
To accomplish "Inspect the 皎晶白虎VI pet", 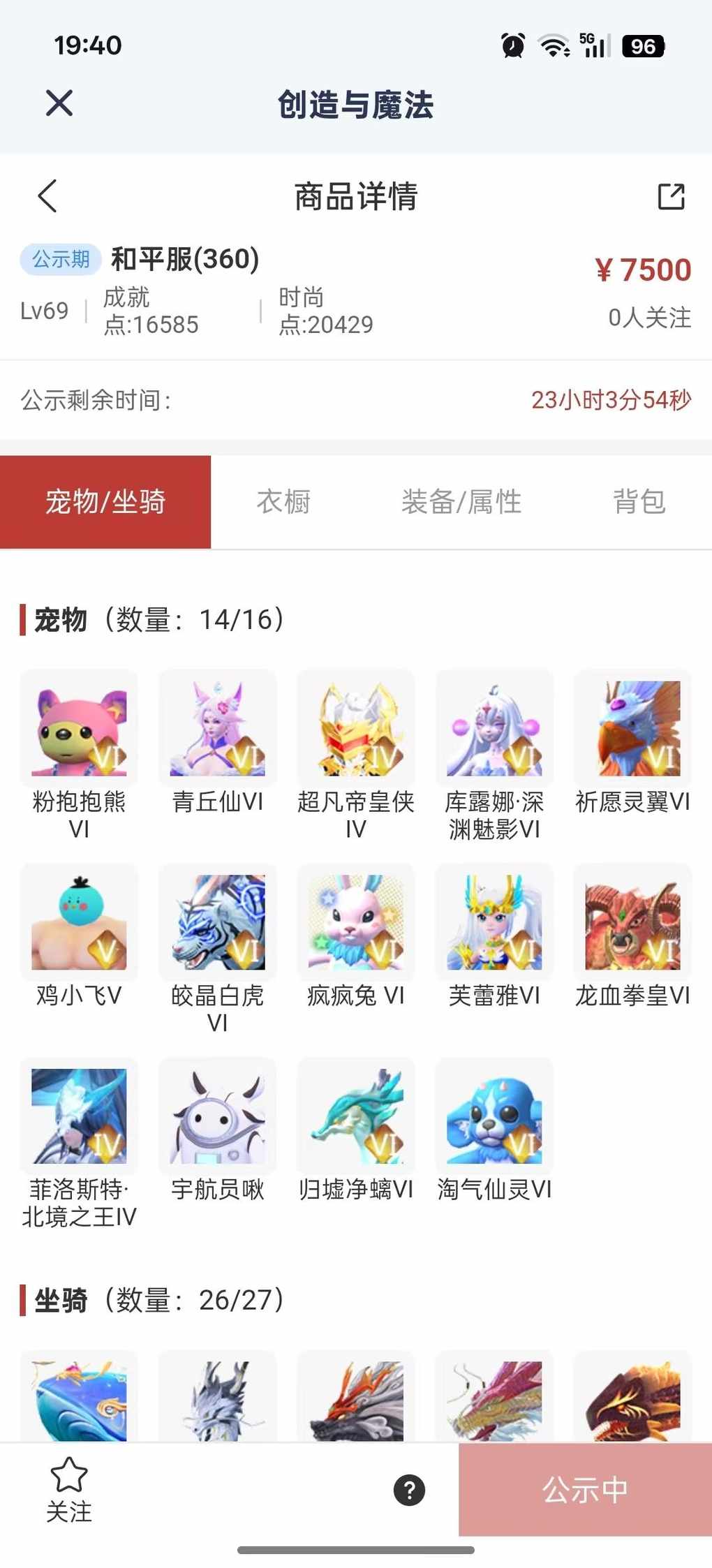I will 218,922.
